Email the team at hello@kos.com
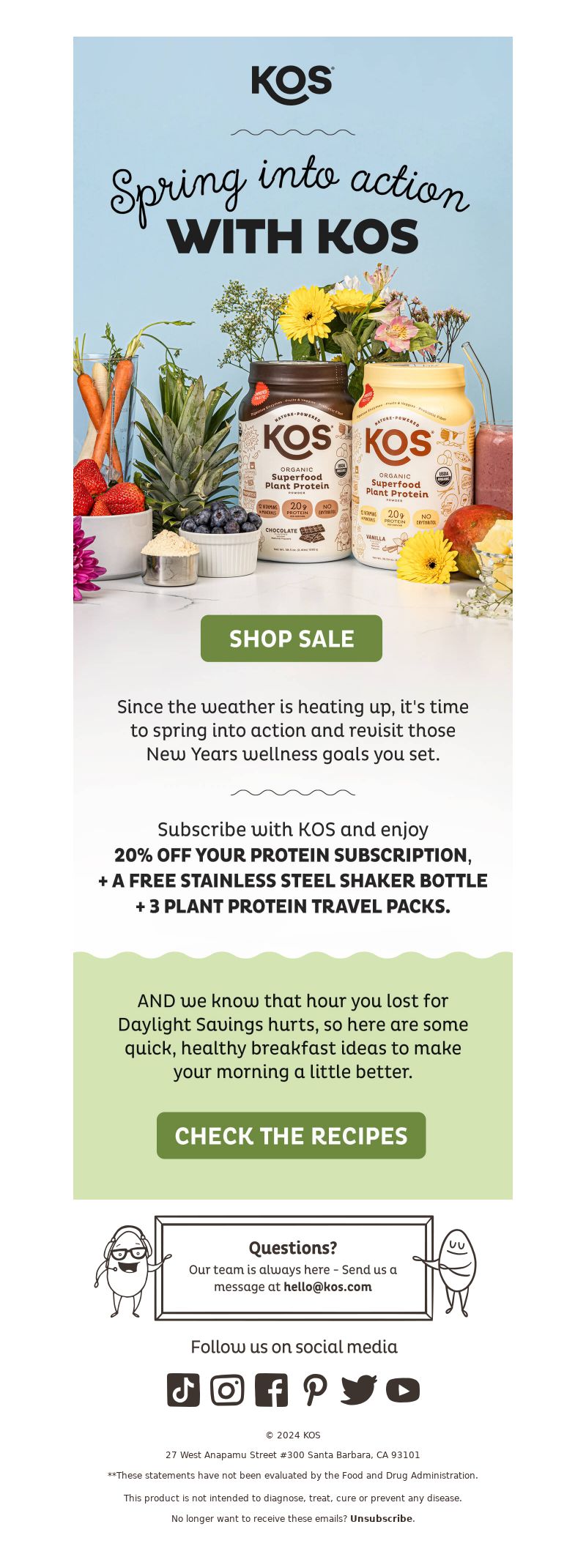The image size is (586, 1568). 327,1287
